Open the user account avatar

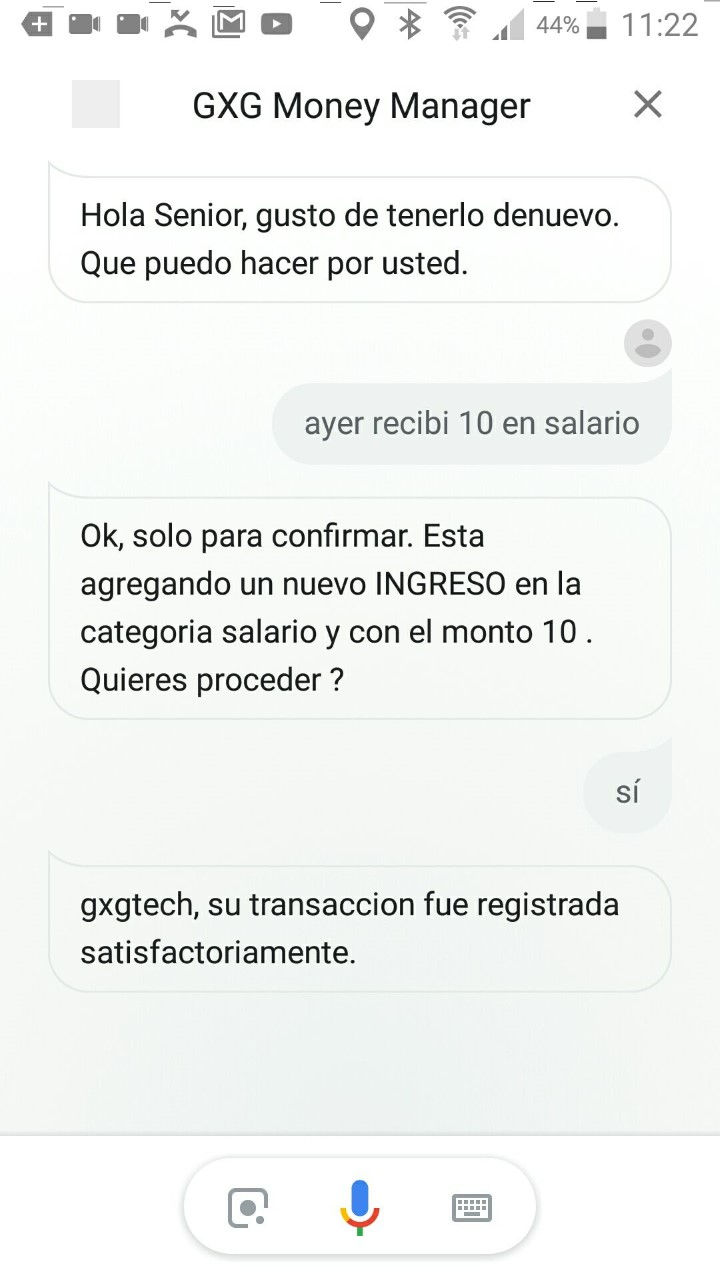(648, 343)
